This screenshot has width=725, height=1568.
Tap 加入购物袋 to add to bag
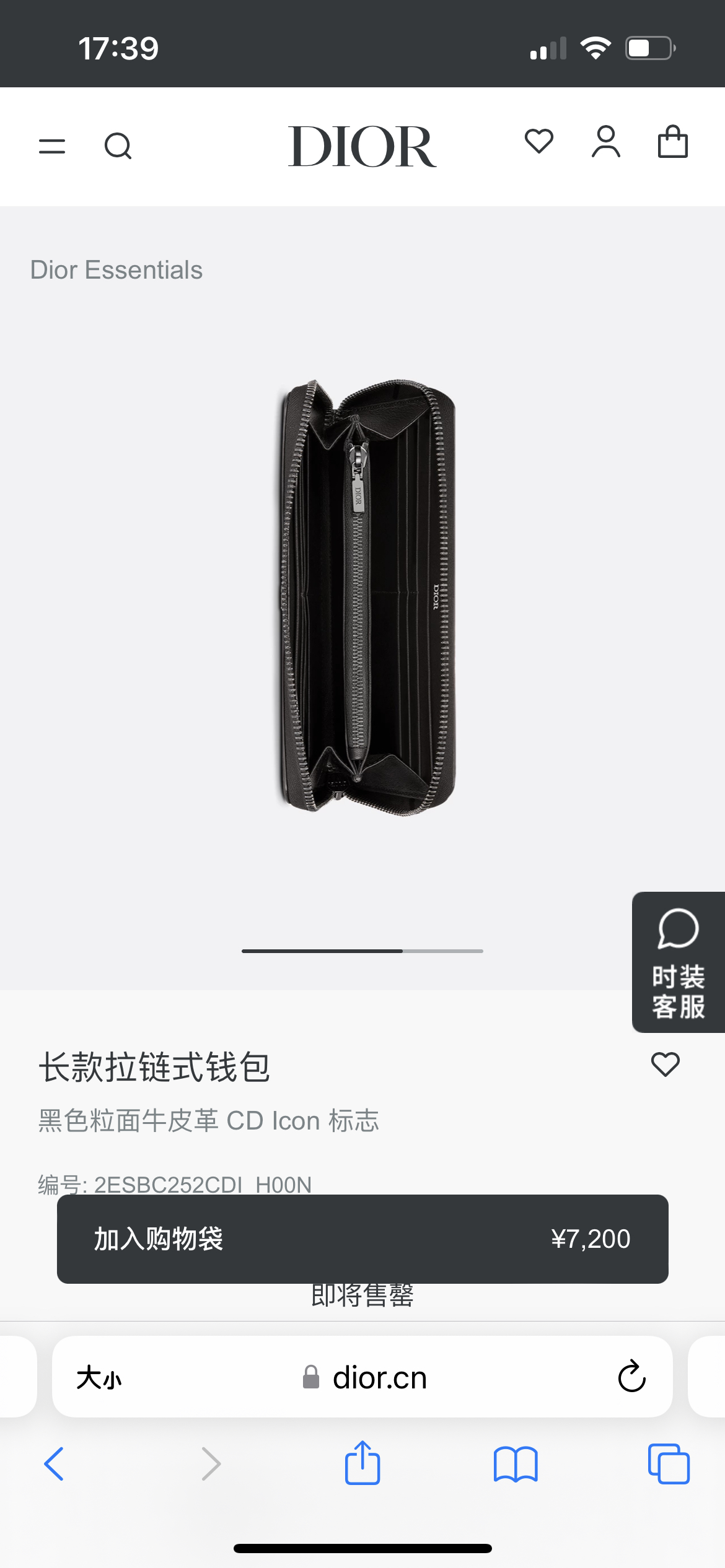[x=362, y=1239]
